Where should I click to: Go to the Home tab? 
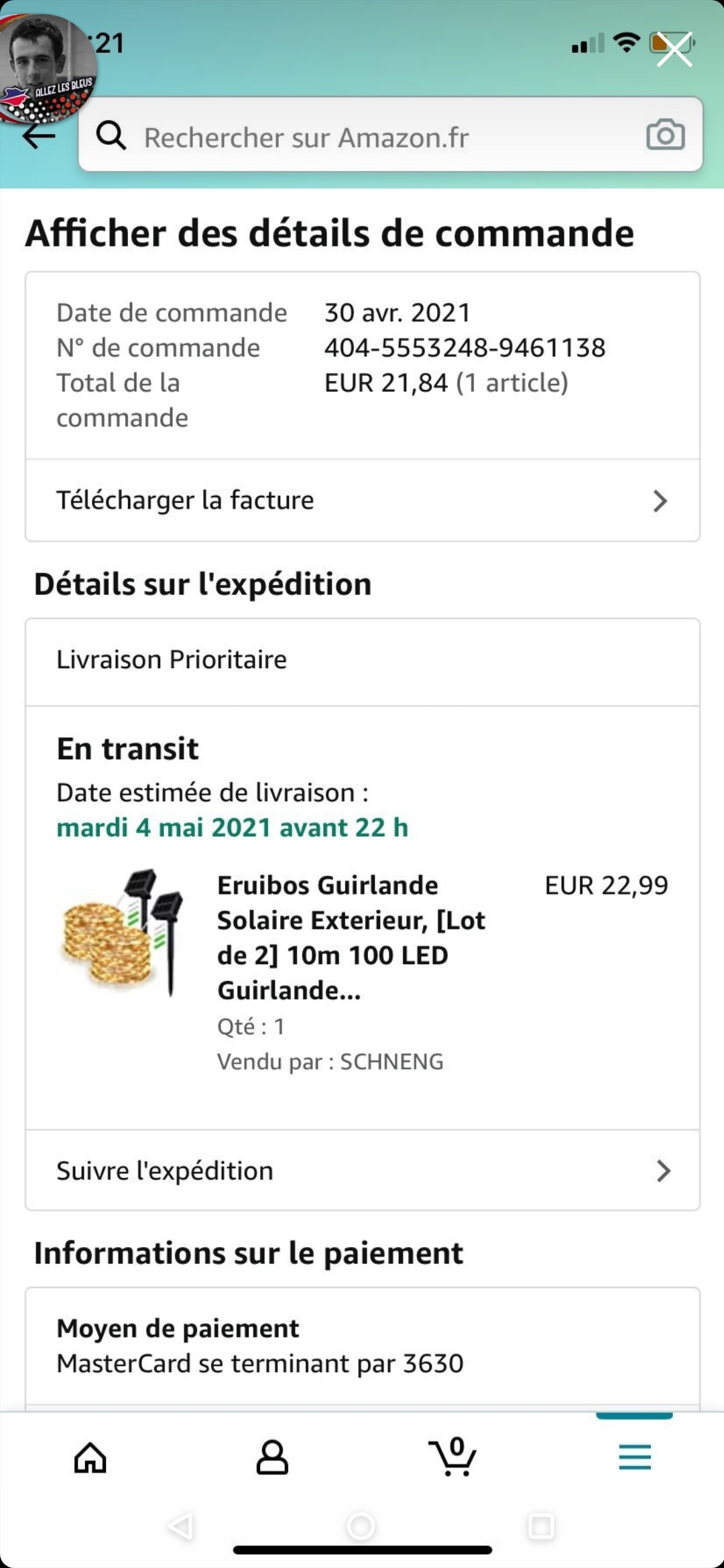90,1458
